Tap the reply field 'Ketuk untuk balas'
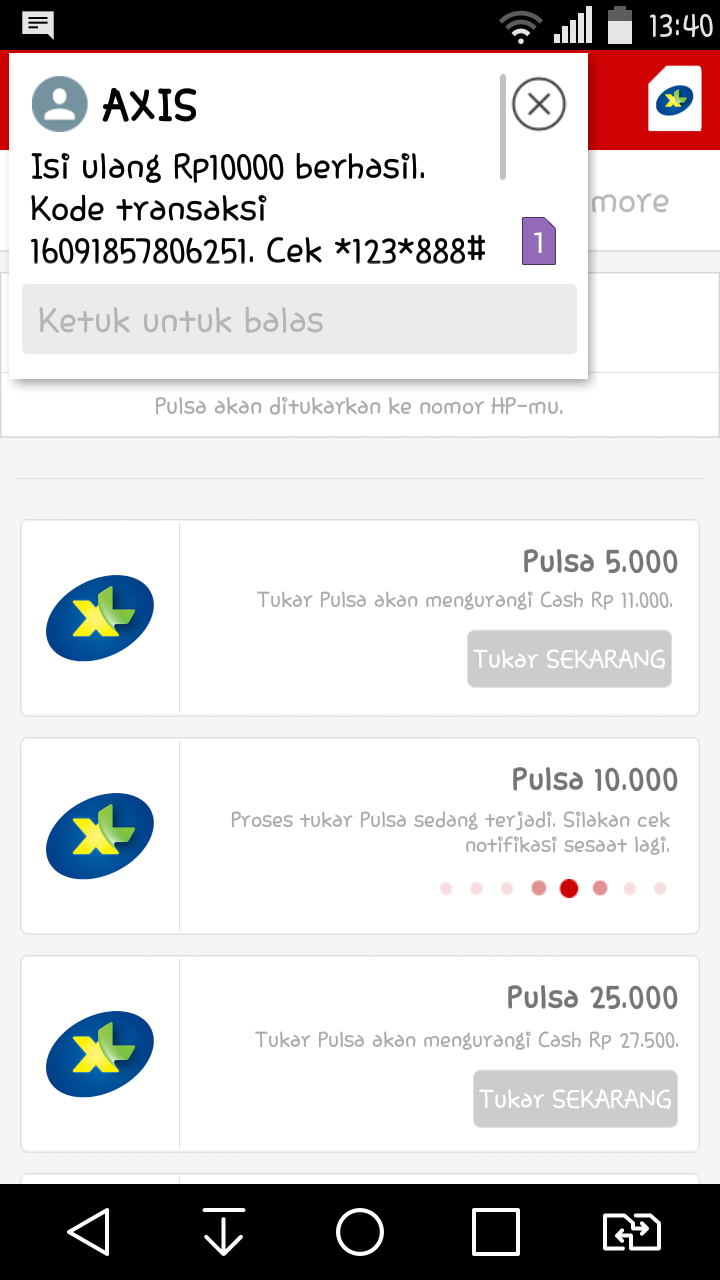 [x=299, y=320]
